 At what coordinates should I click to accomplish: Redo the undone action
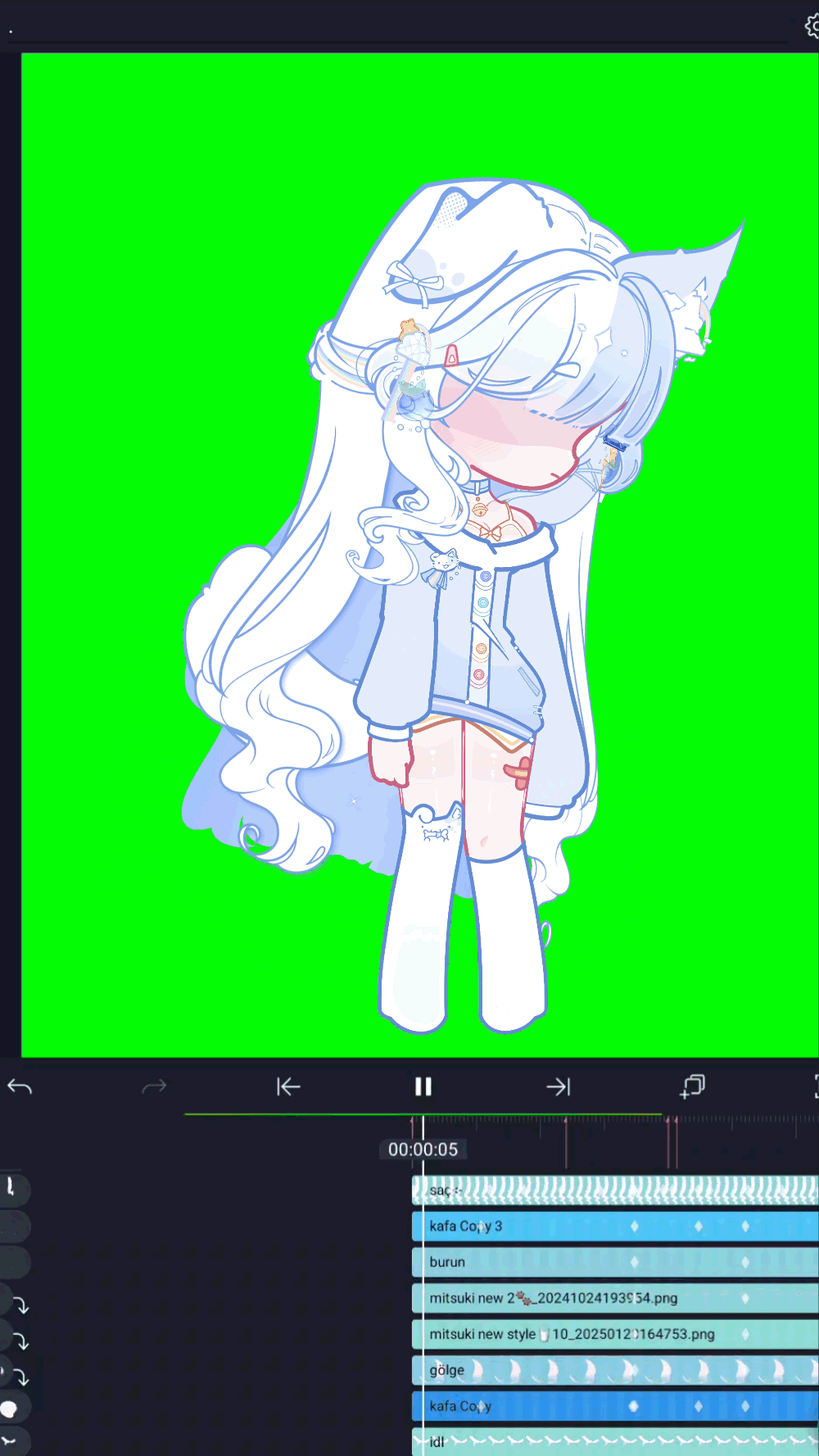tap(154, 1086)
